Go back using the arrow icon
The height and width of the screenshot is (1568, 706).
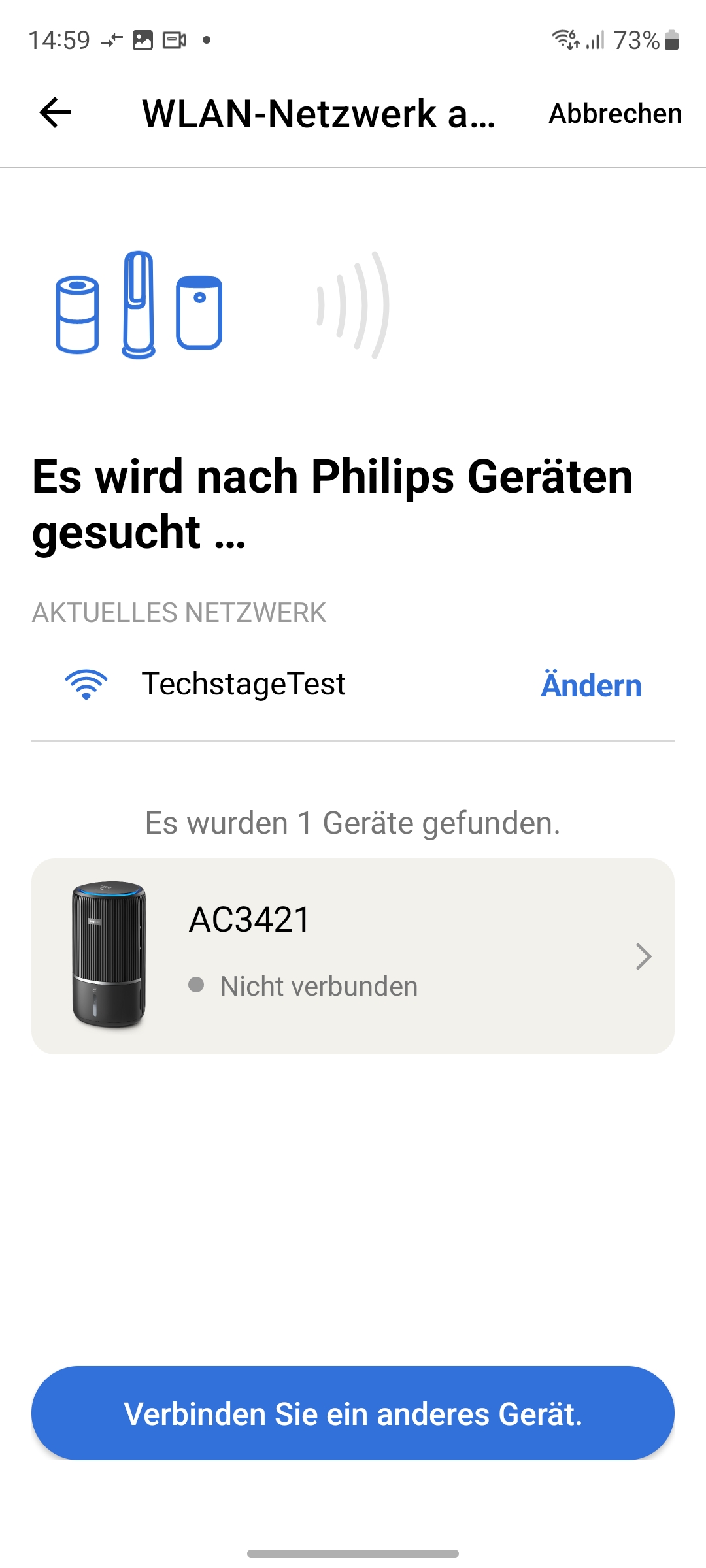click(56, 113)
